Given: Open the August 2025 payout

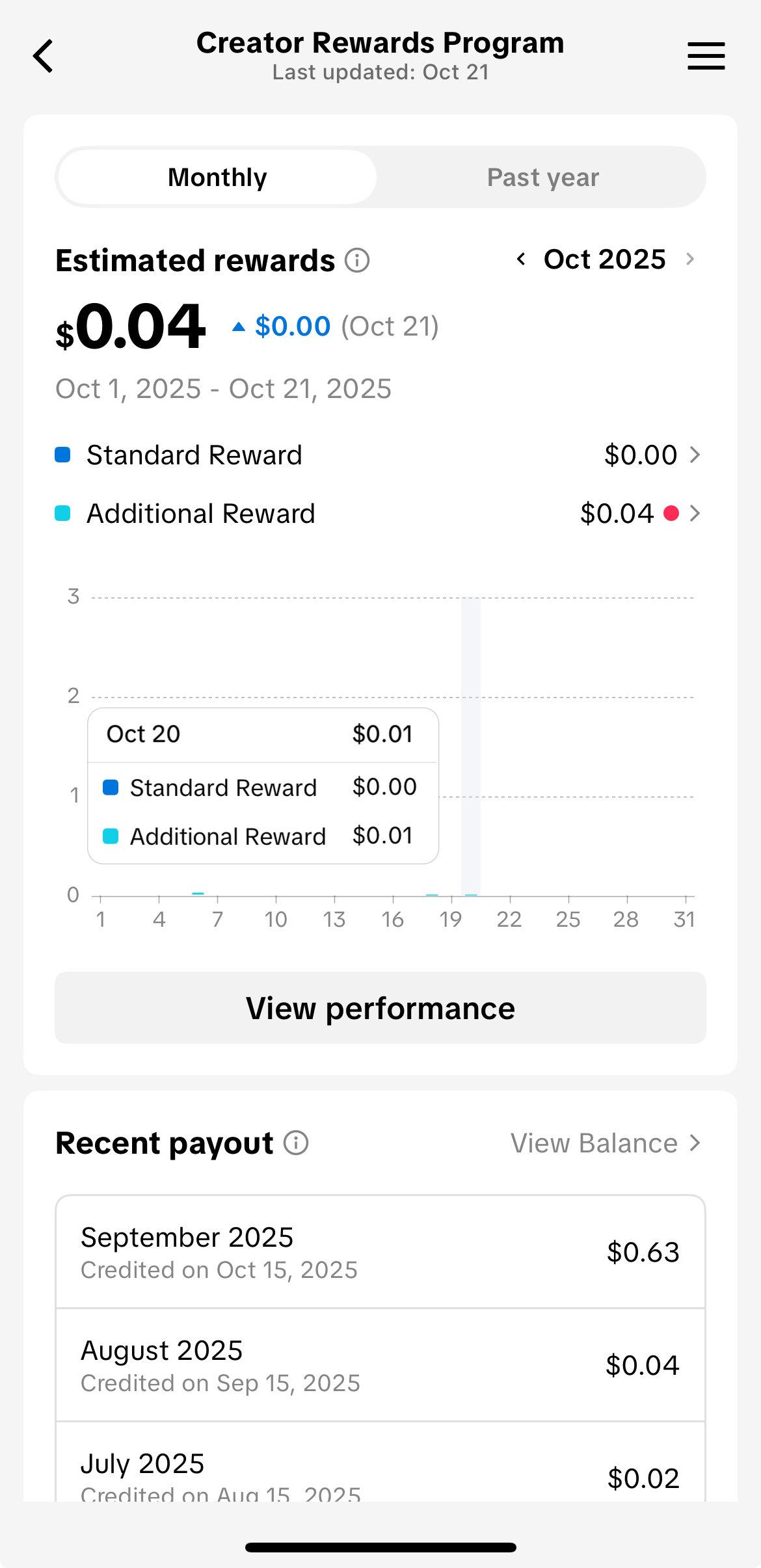Looking at the screenshot, I should pyautogui.click(x=380, y=1365).
